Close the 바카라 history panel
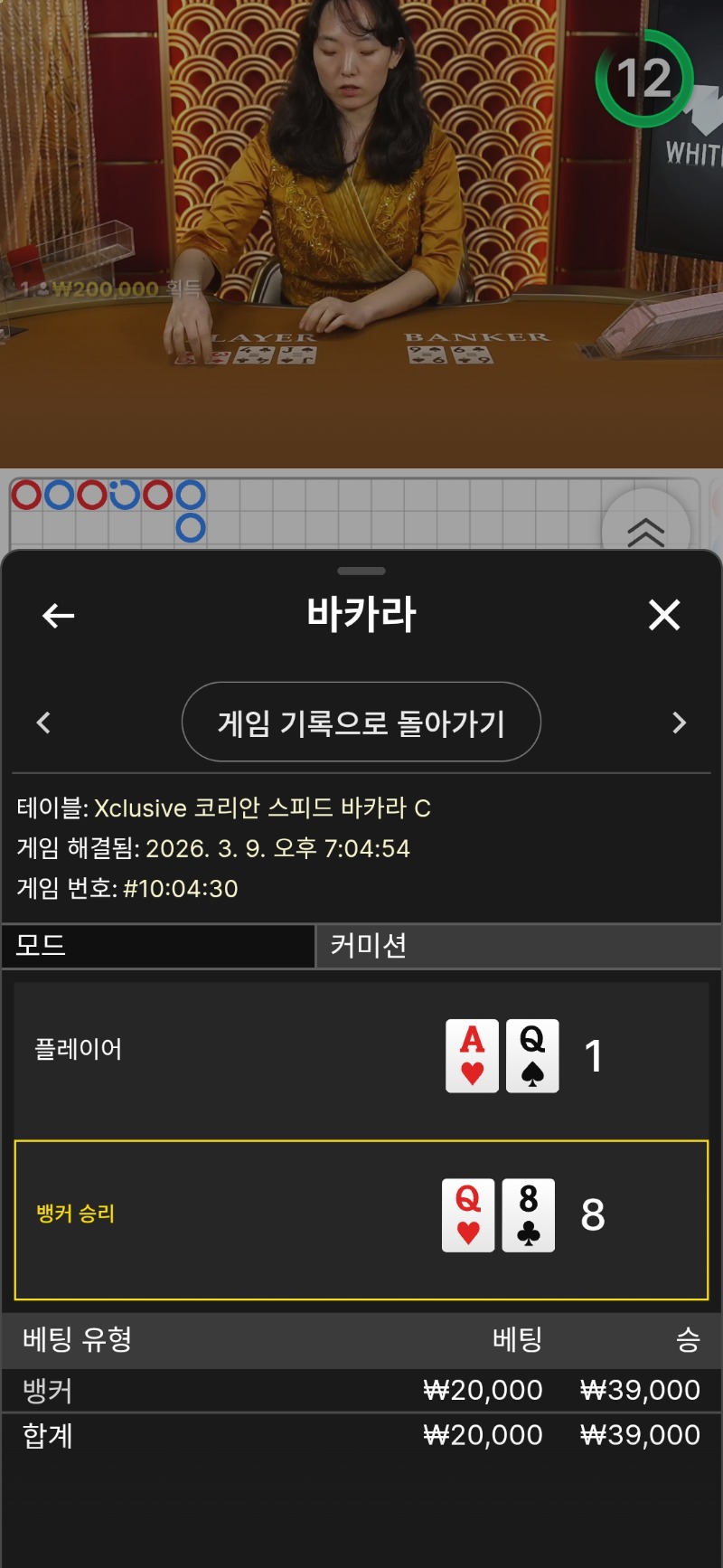 pyautogui.click(x=664, y=616)
